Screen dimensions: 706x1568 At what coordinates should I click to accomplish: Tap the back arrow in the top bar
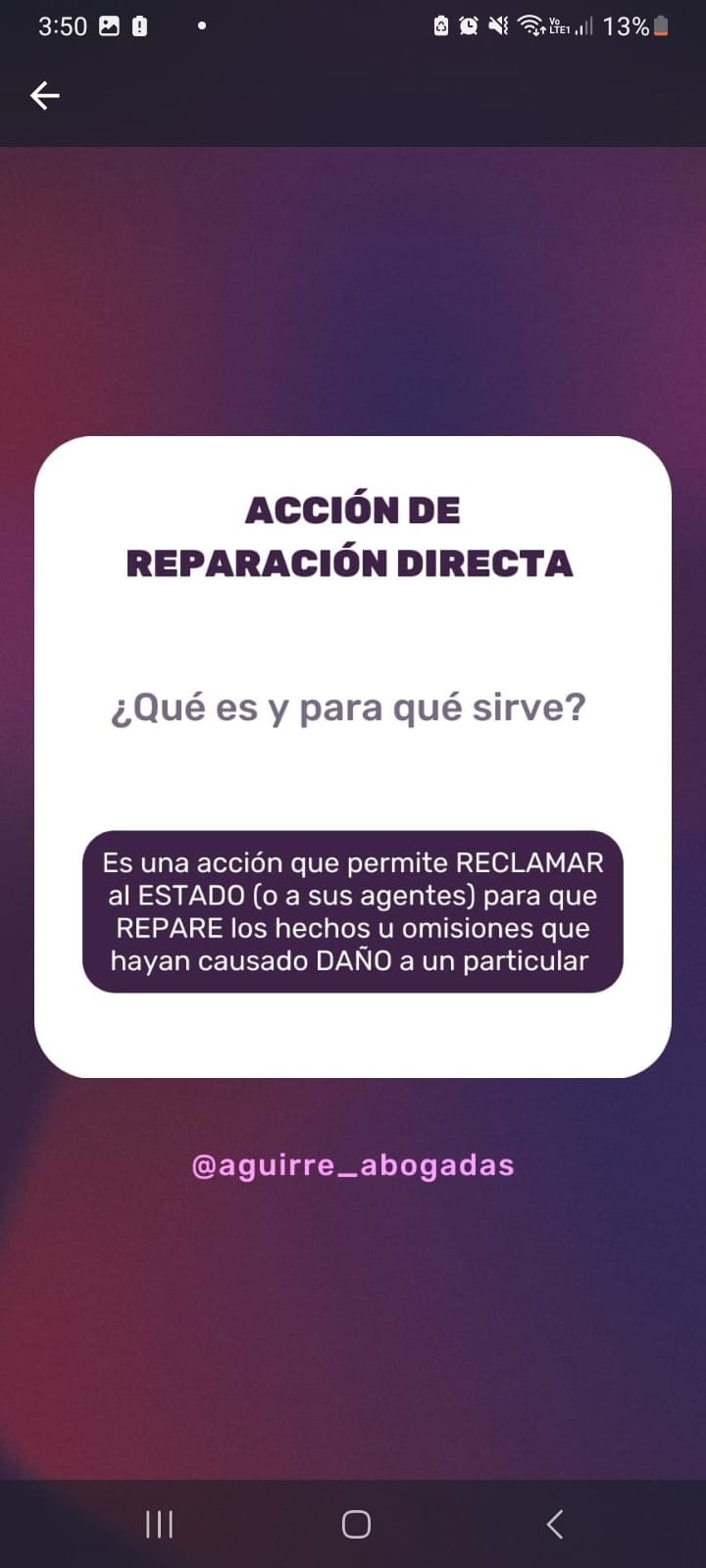coord(45,95)
